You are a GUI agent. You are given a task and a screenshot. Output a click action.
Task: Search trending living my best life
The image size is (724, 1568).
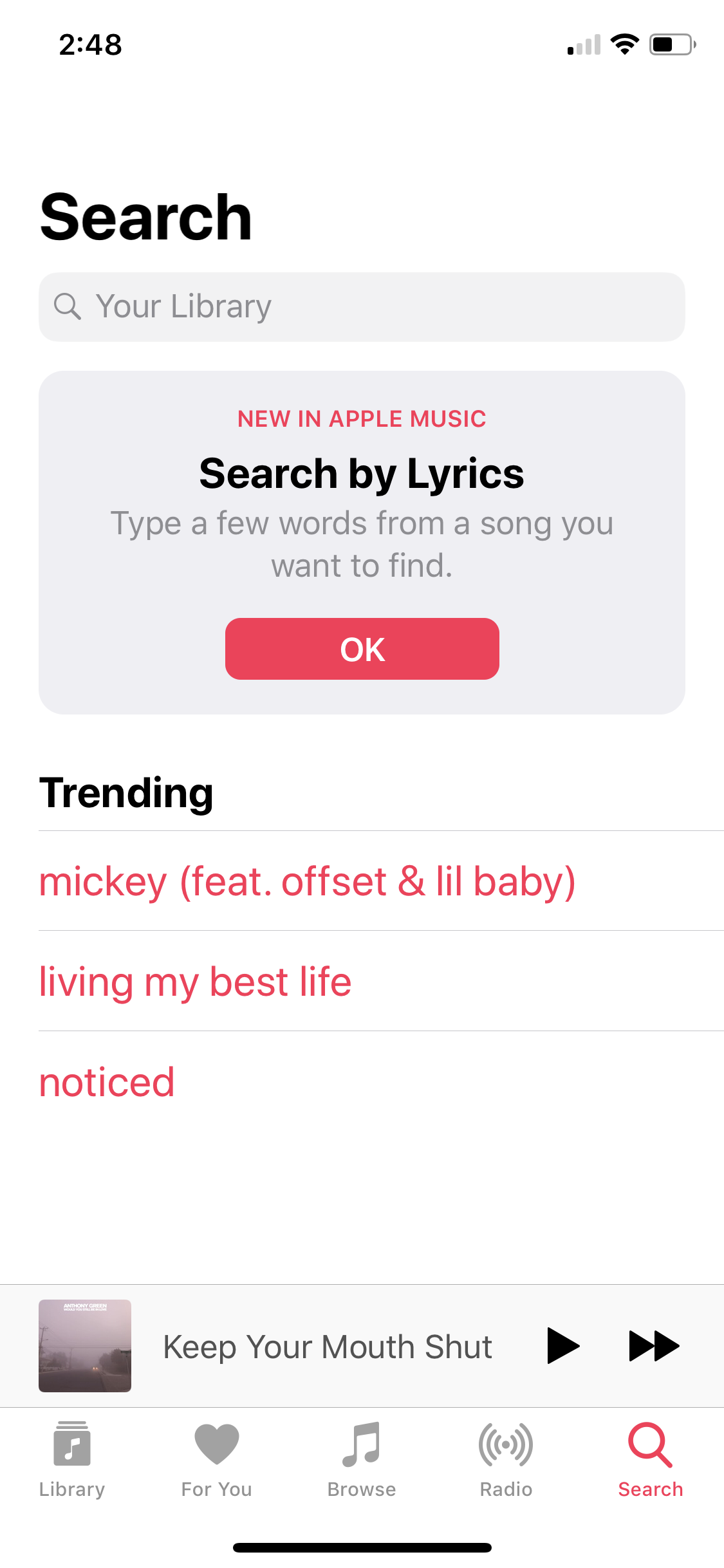coord(195,982)
